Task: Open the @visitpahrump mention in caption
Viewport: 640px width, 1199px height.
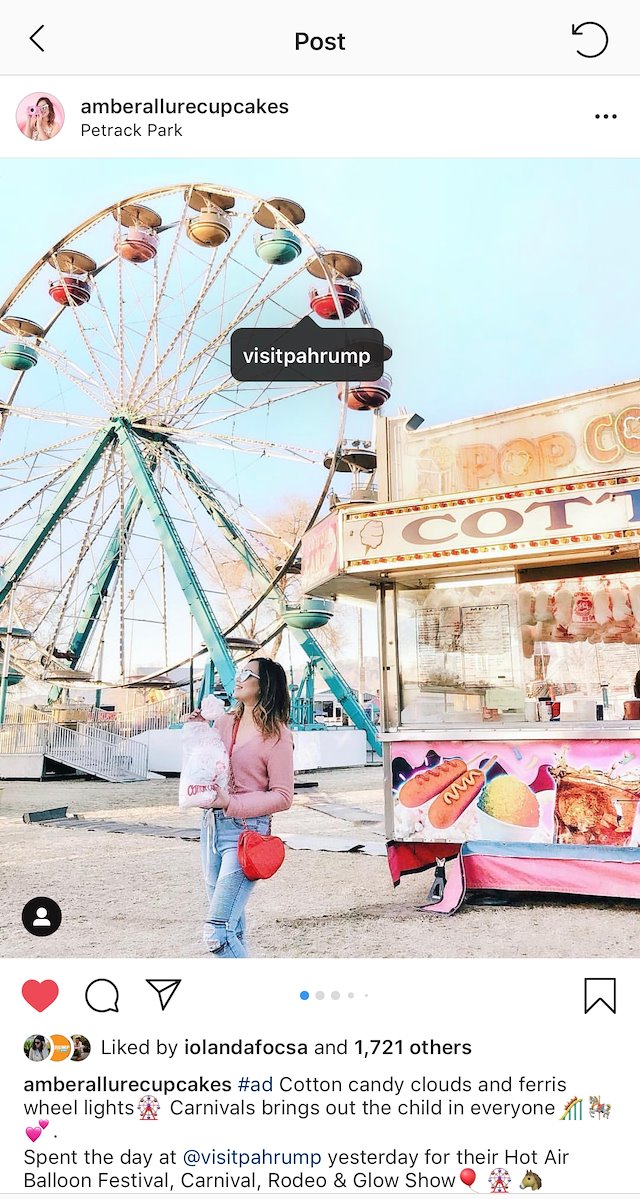Action: [252, 1157]
